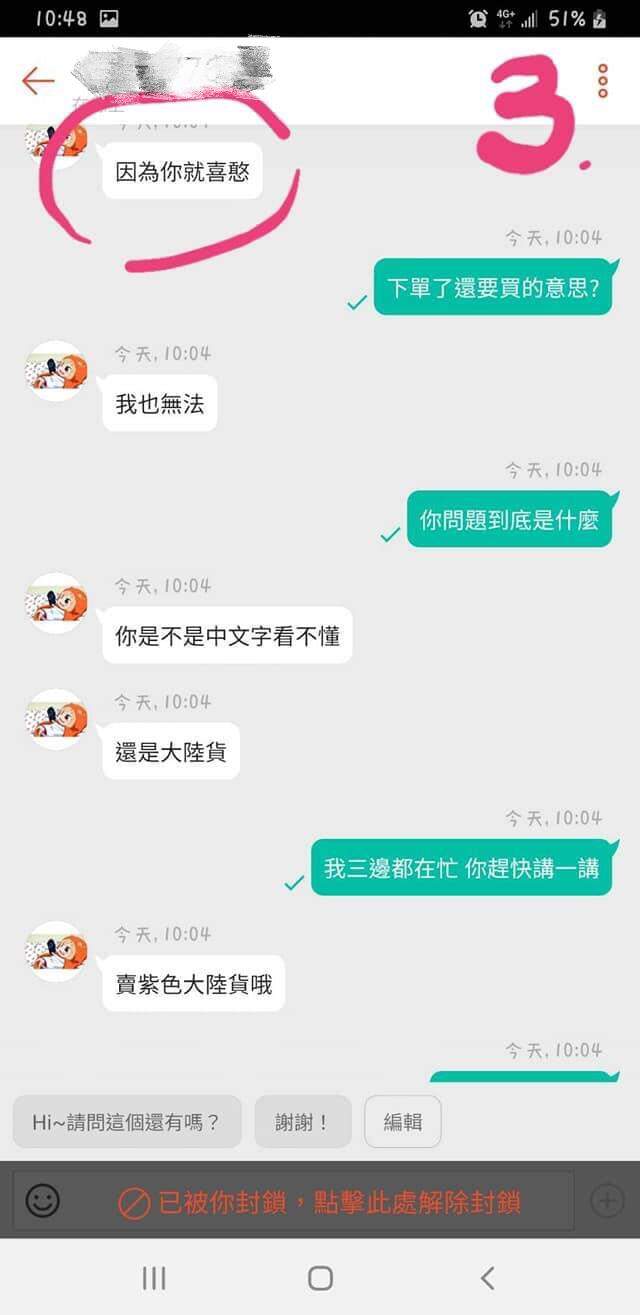
Task: Open the recent apps view
Action: pyautogui.click(x=153, y=1277)
